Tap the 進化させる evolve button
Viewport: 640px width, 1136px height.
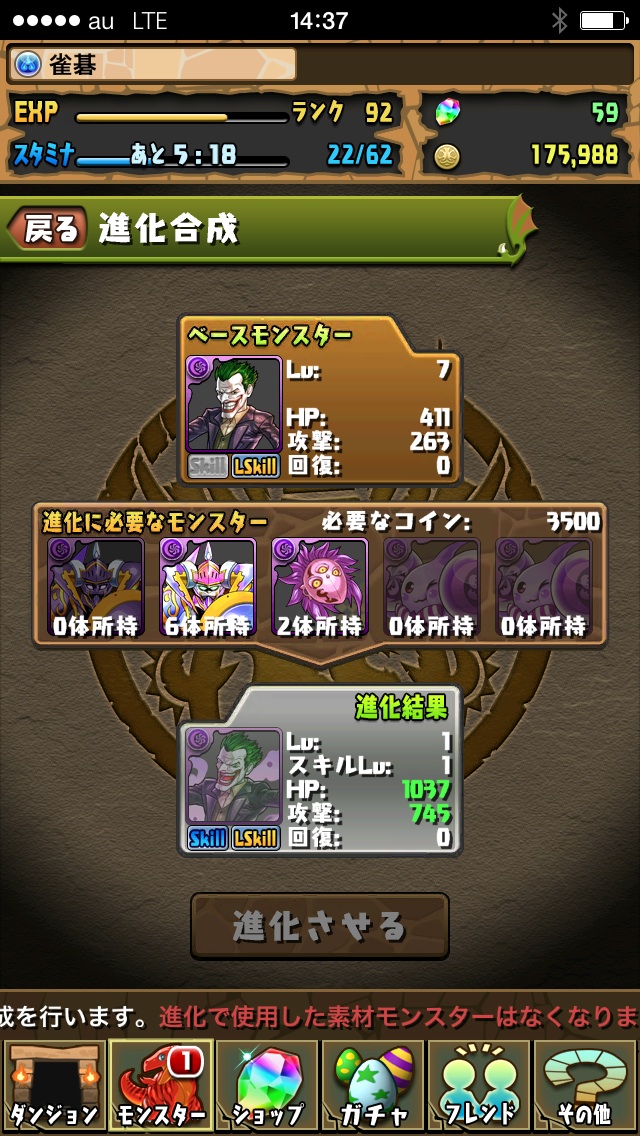pyautogui.click(x=320, y=926)
